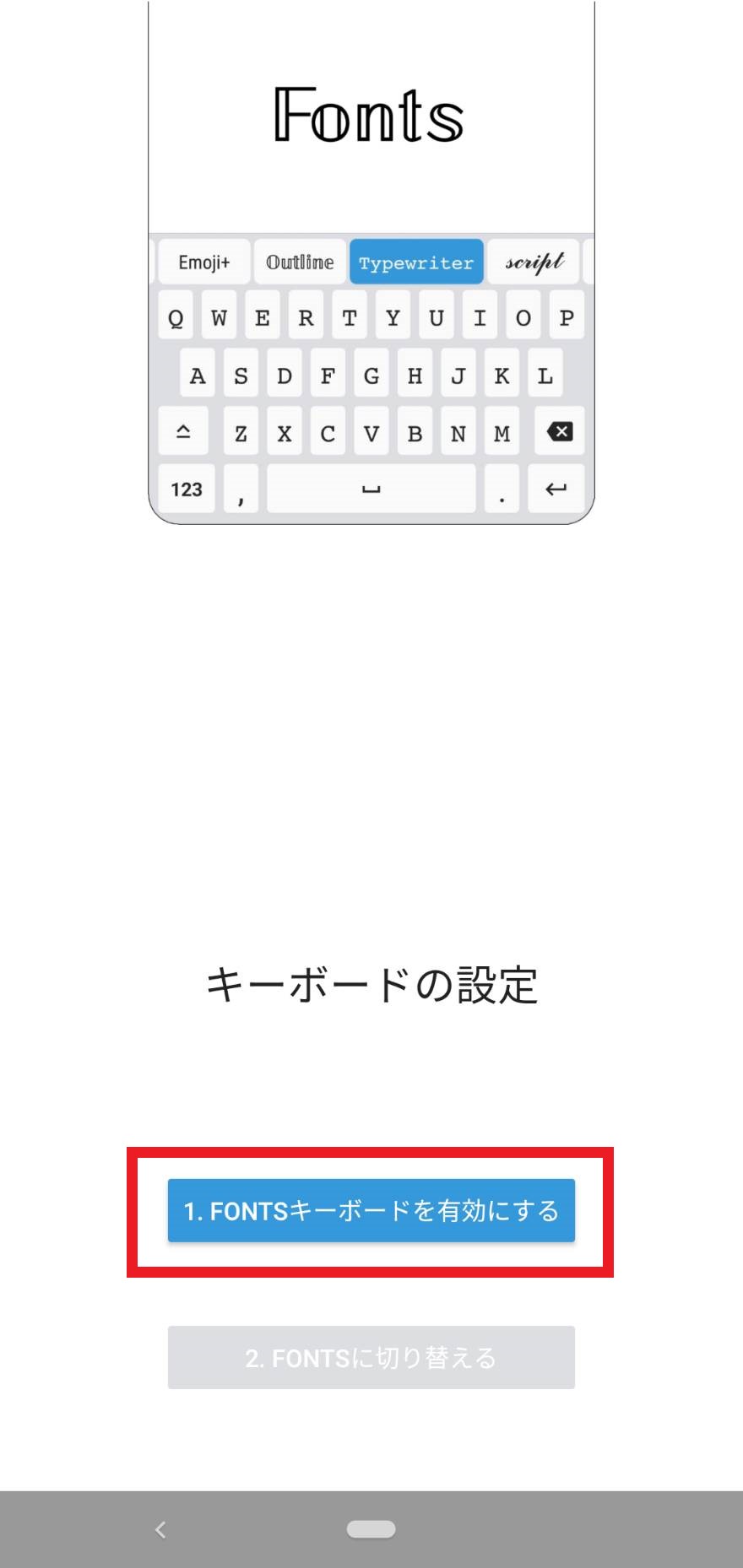Screen dimensions: 743x1568
Task: Go back using the navigation bar arrow
Action: (x=160, y=1529)
